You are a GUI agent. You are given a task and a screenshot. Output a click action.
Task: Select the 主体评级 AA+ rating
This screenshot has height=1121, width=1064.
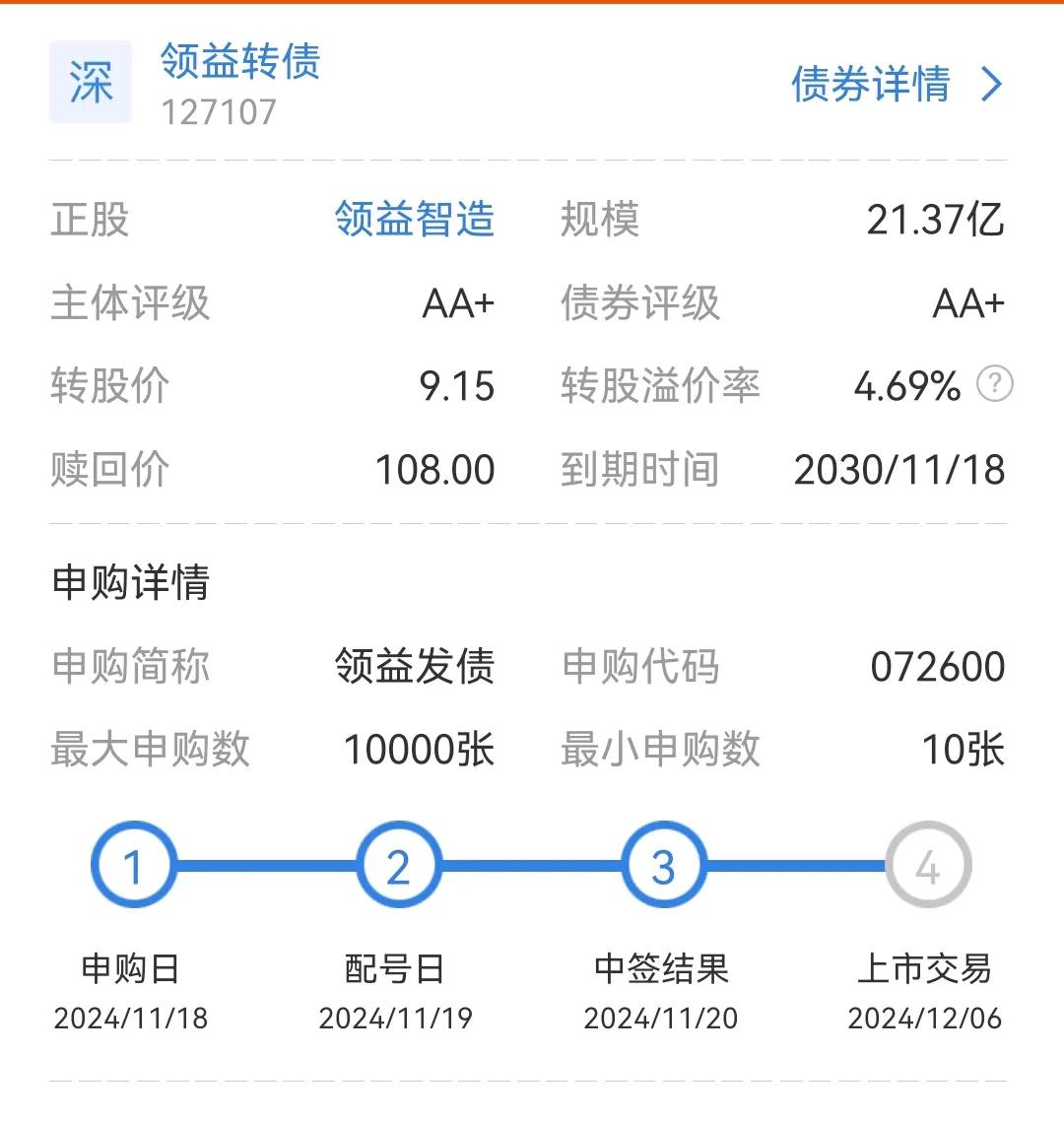(457, 305)
